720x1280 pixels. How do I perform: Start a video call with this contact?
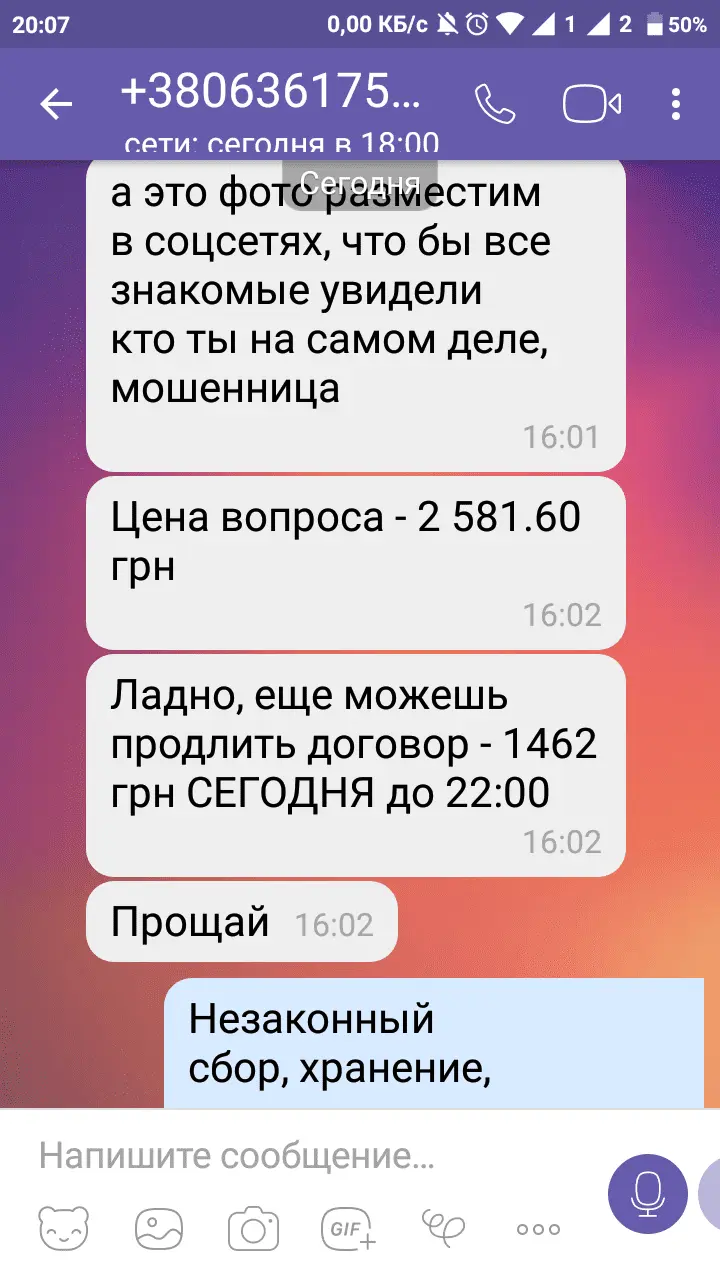592,103
